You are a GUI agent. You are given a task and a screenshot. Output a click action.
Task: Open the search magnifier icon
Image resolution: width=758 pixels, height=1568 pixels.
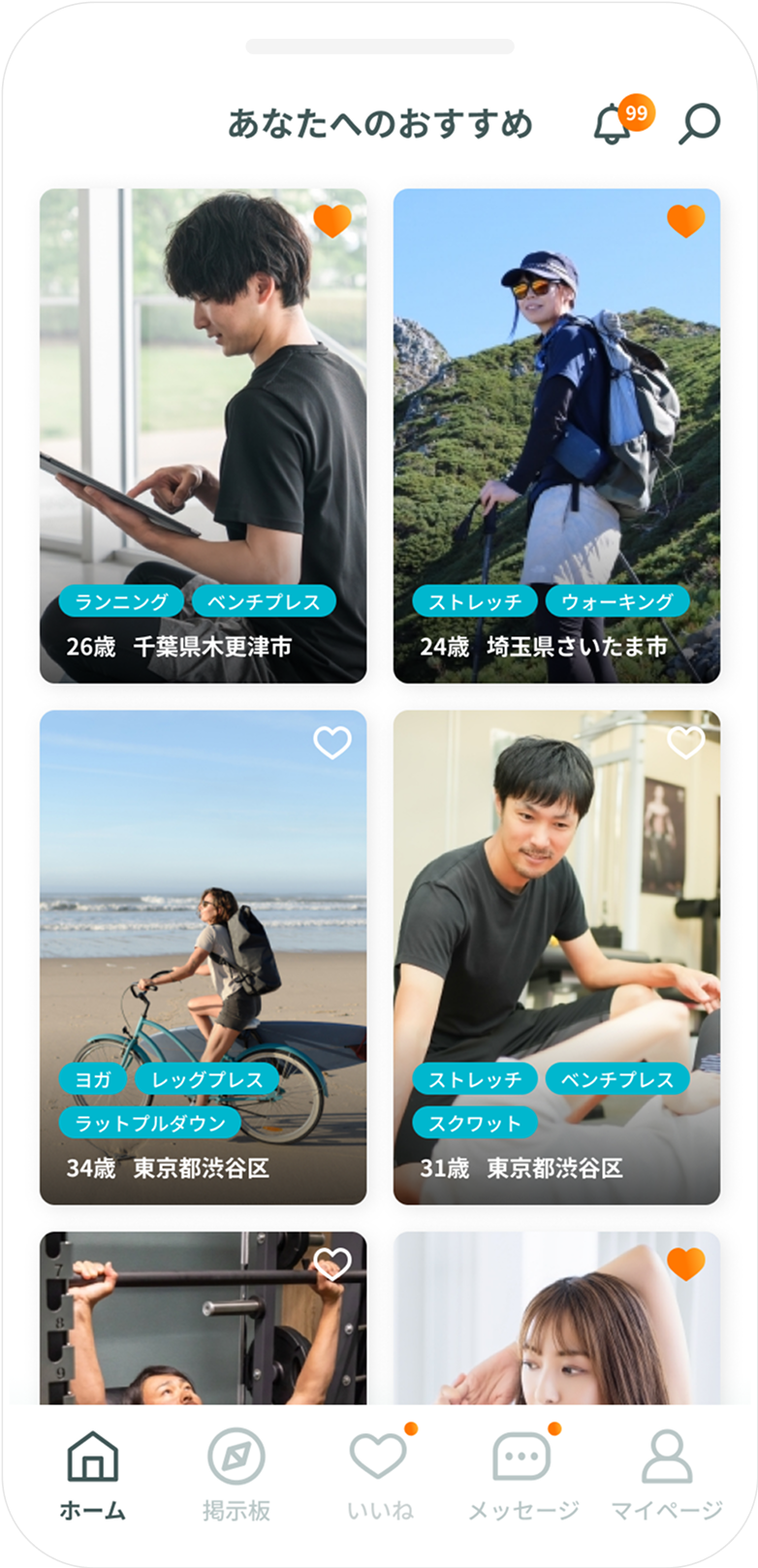(x=699, y=123)
